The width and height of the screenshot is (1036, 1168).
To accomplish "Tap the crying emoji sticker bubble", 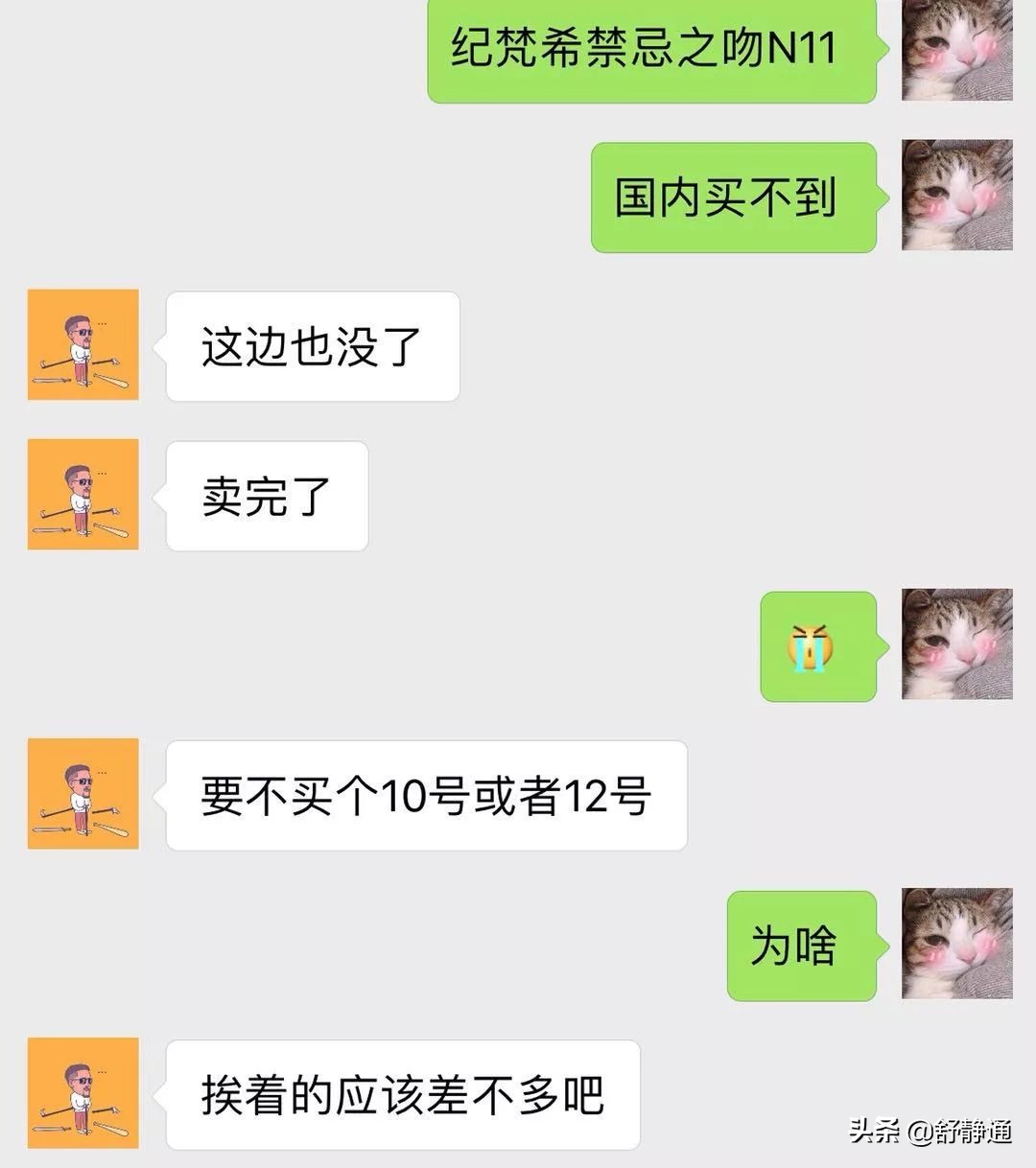I will pos(817,649).
